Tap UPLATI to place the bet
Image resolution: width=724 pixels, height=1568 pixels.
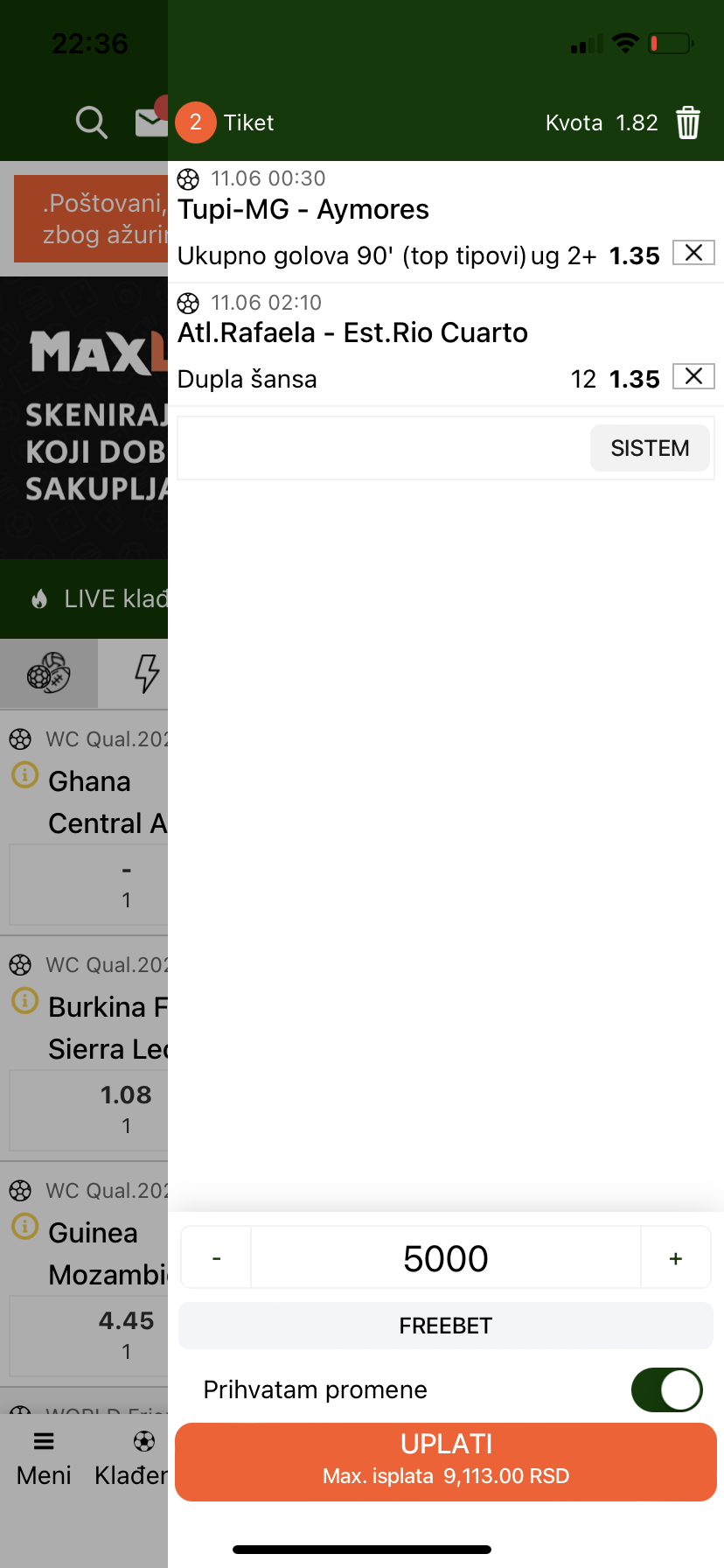click(446, 1461)
